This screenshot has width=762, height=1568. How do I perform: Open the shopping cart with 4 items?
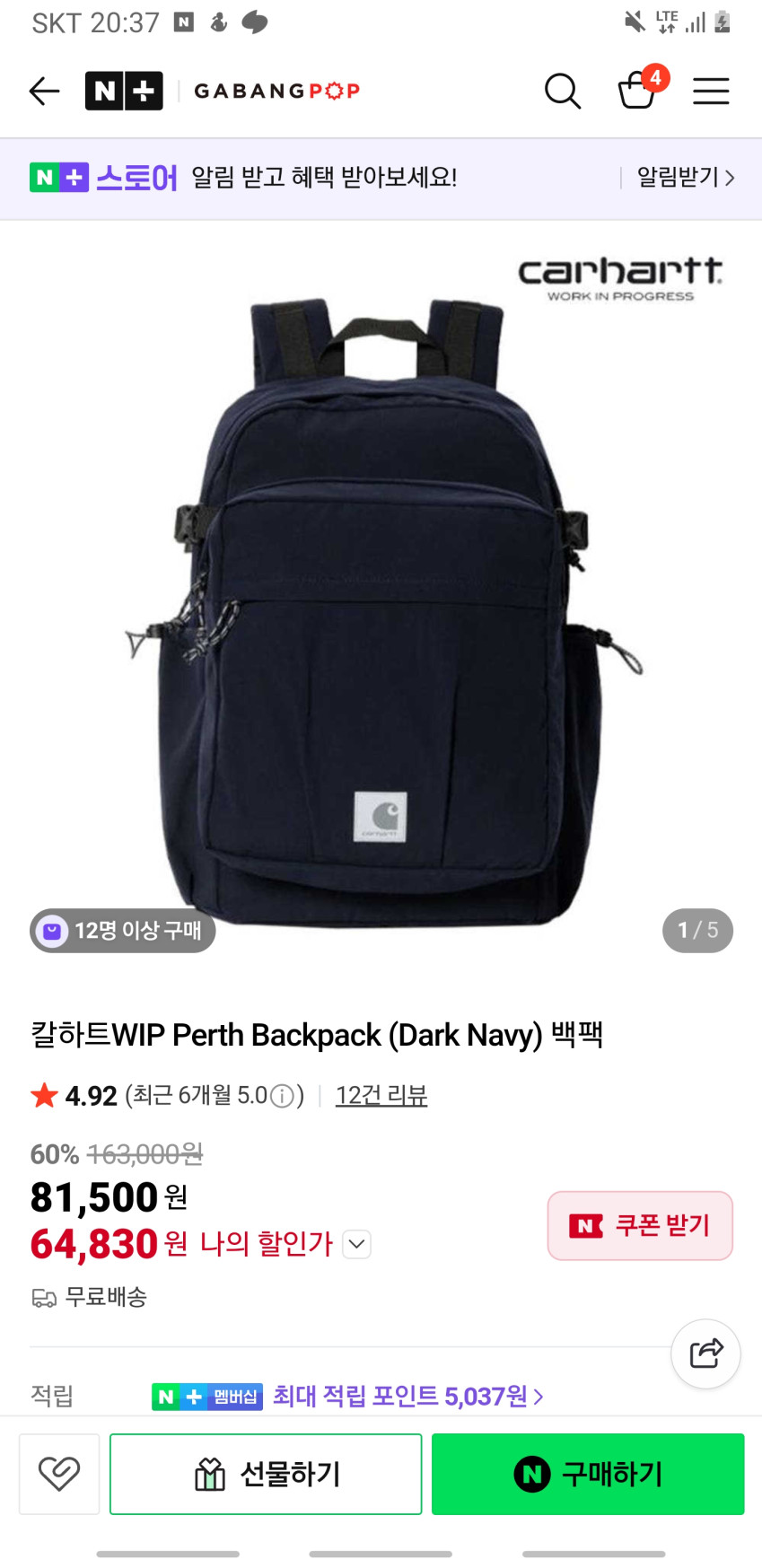(638, 90)
